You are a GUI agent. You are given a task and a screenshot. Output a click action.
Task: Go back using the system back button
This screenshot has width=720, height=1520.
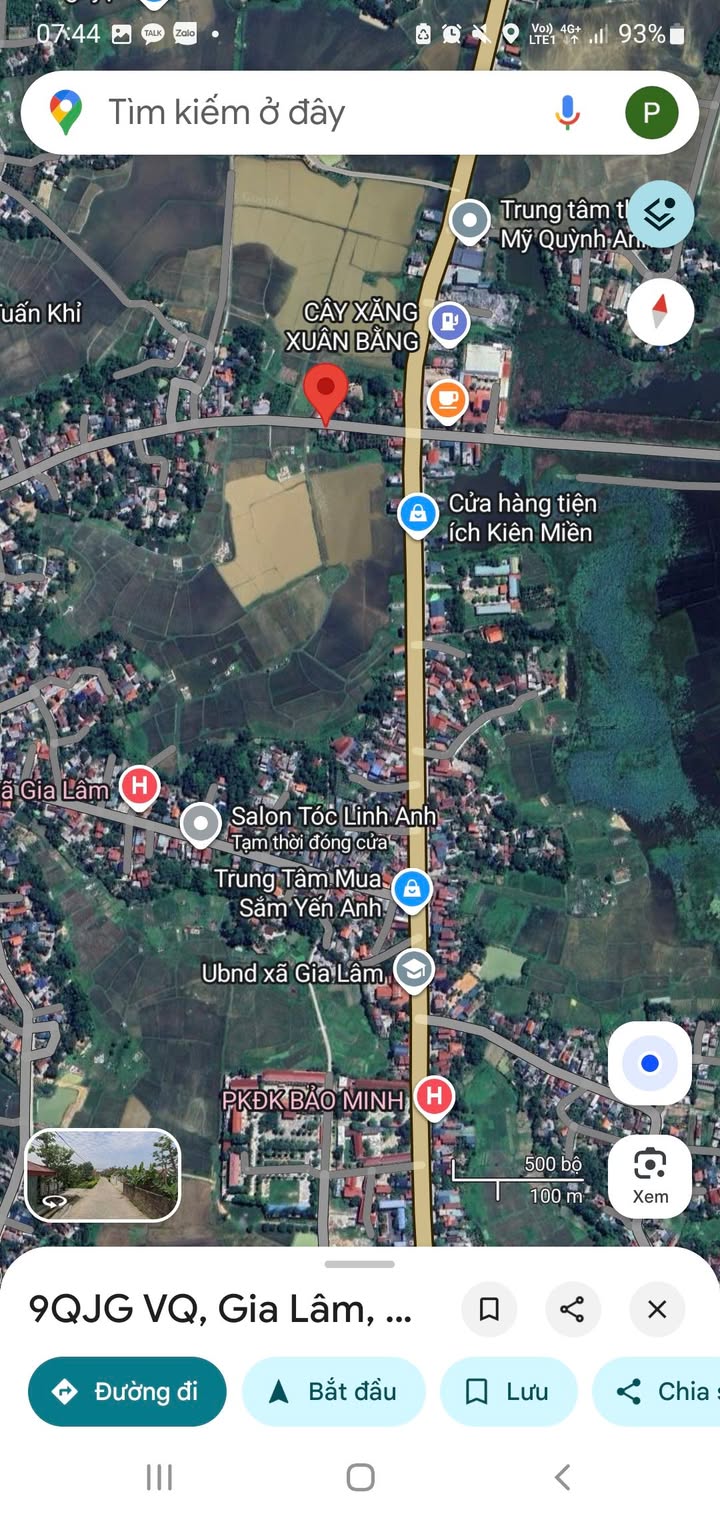[x=562, y=1477]
